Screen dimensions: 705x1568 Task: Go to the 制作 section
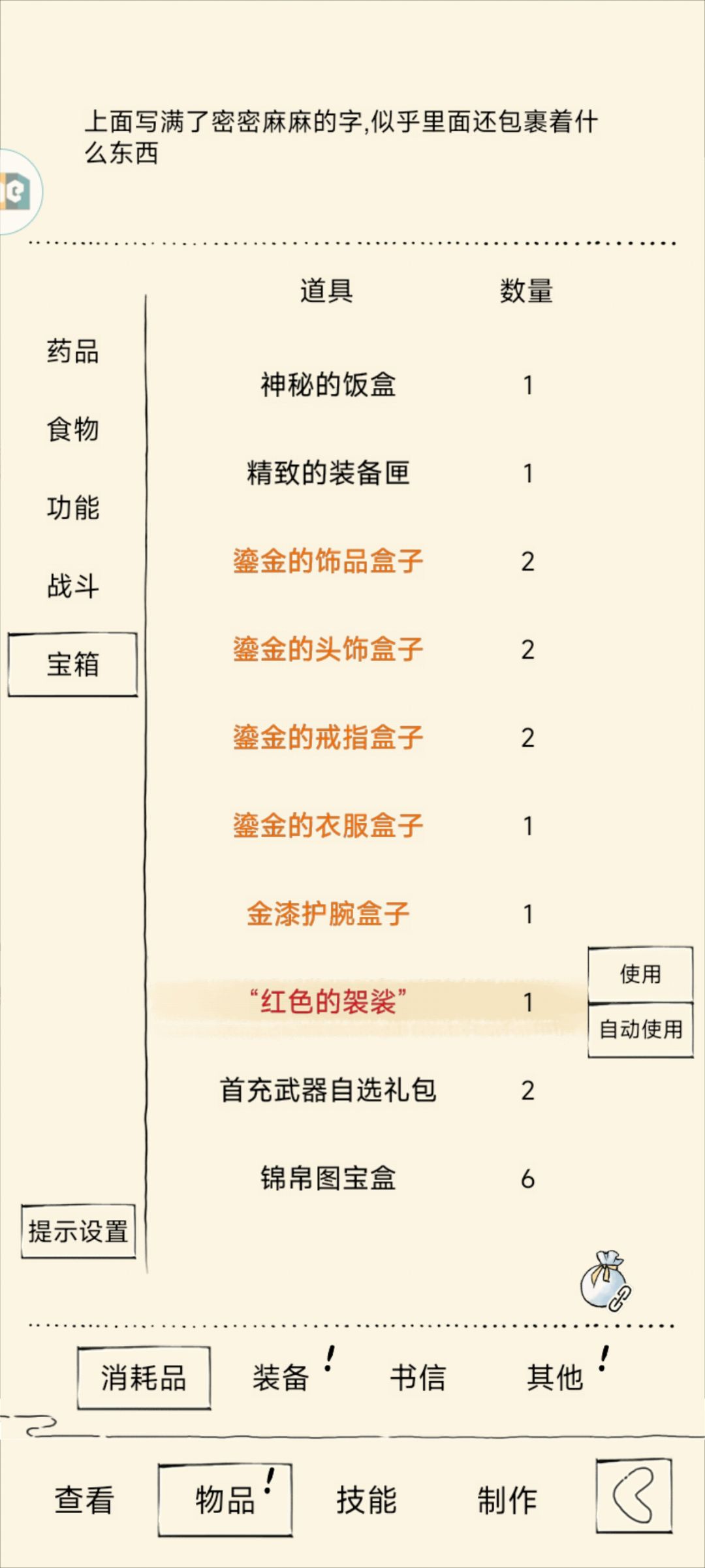[x=507, y=1499]
